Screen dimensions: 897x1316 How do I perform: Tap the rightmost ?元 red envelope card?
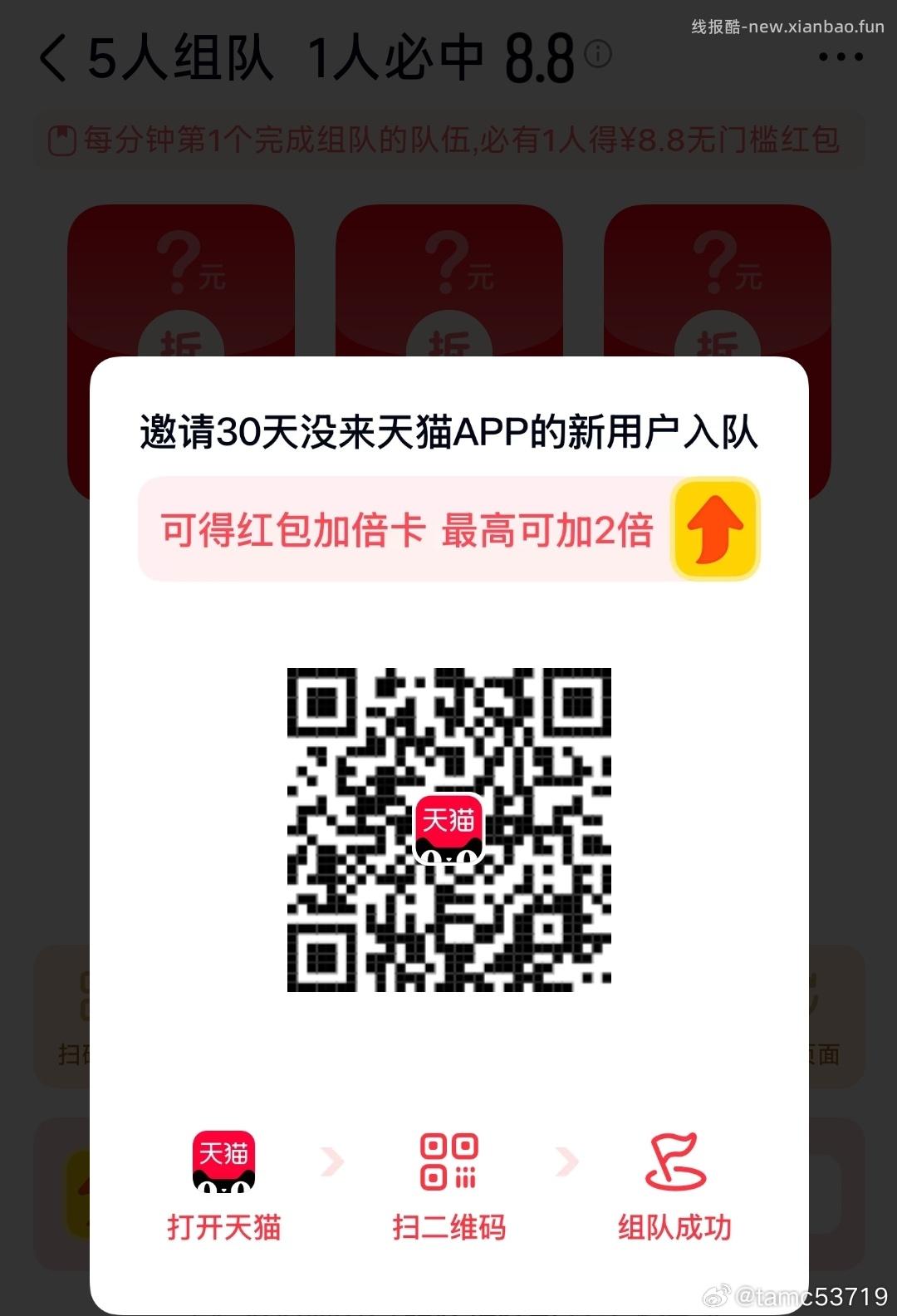pos(716,274)
